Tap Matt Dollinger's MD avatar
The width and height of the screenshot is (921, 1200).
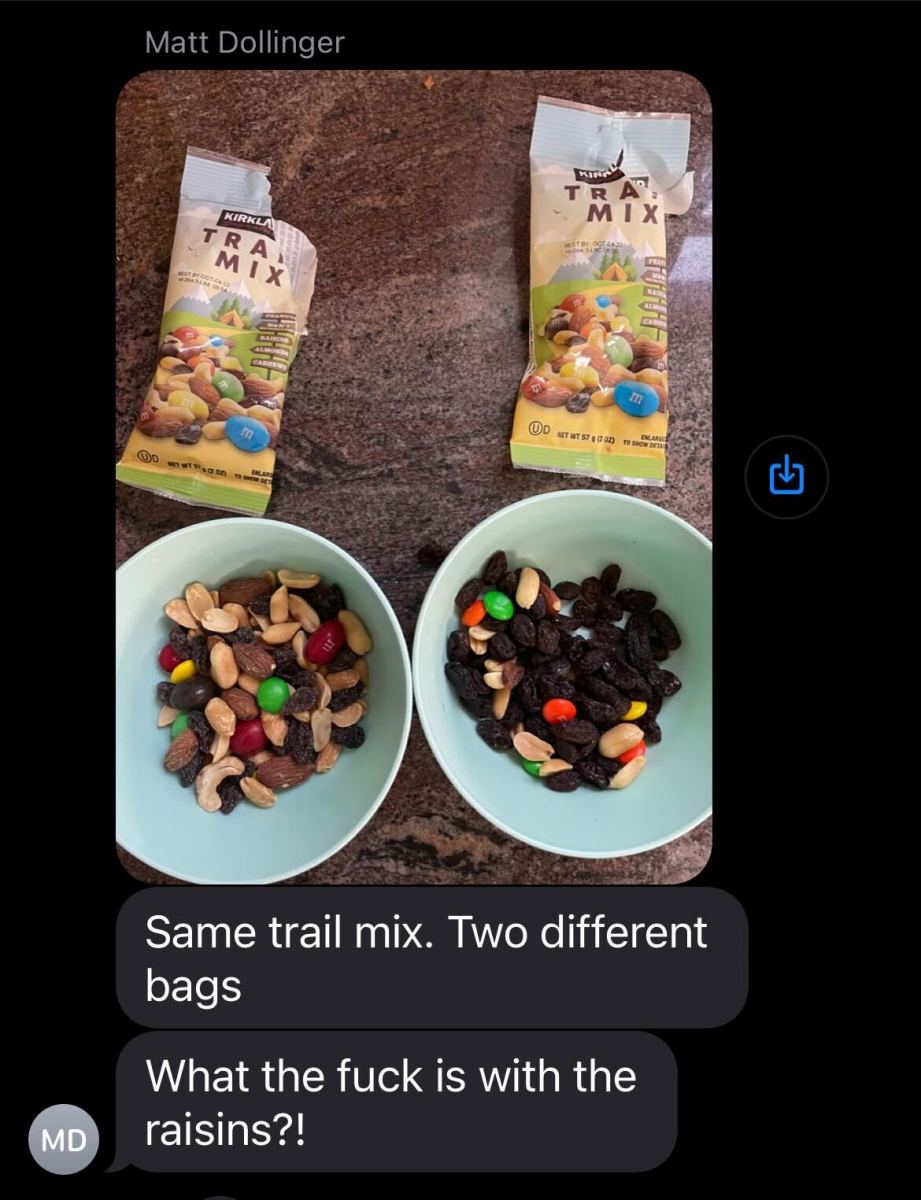click(64, 1139)
